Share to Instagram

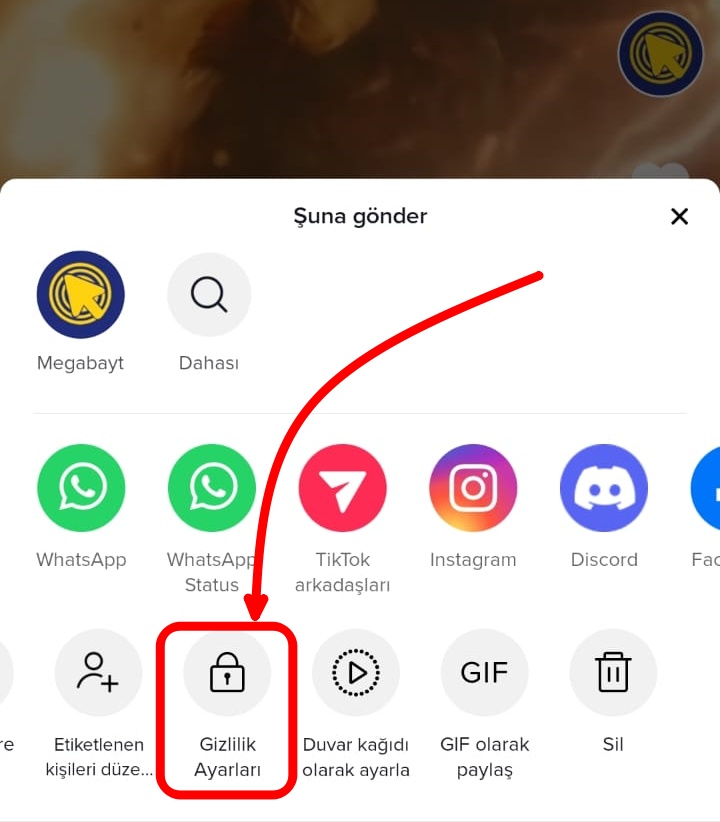[x=473, y=488]
